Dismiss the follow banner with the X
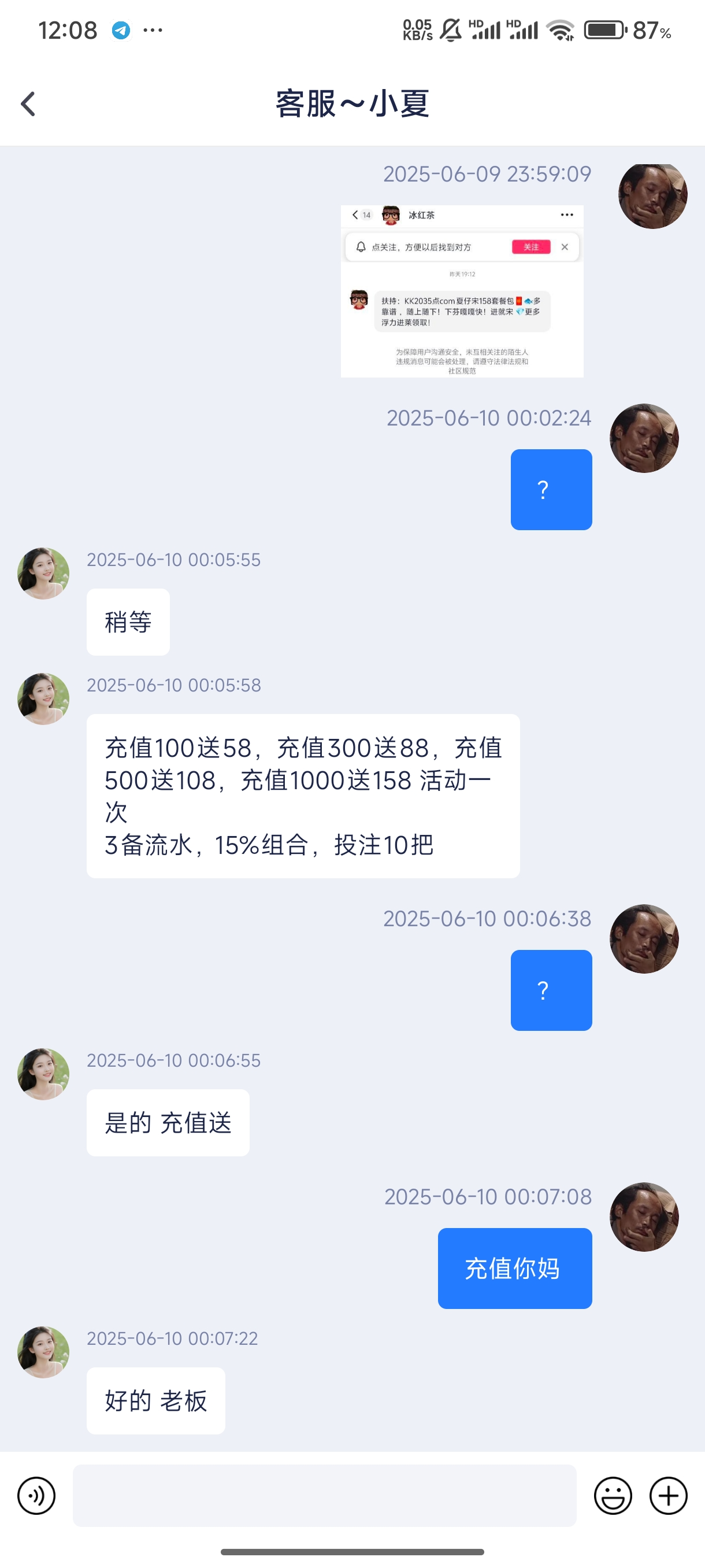 [x=565, y=247]
